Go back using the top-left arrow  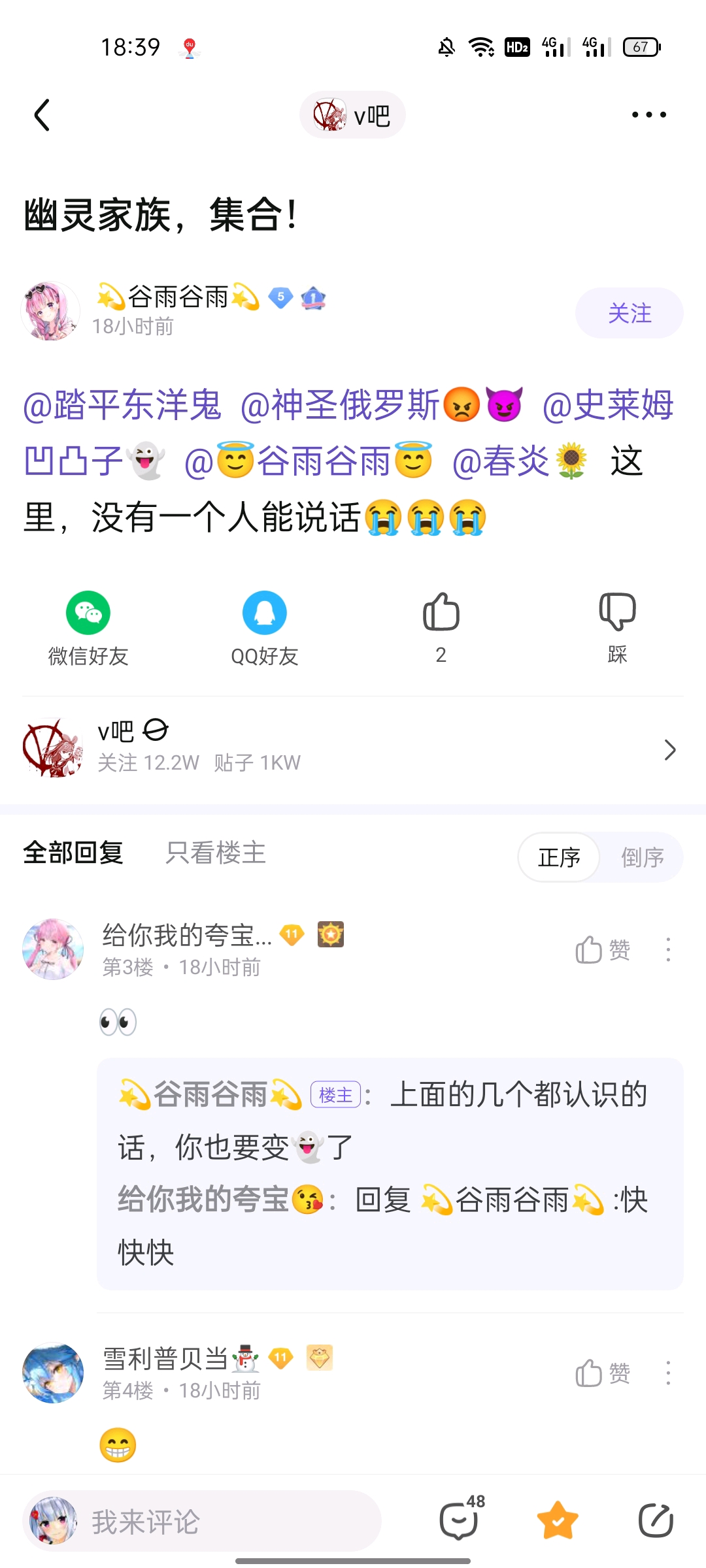click(42, 115)
